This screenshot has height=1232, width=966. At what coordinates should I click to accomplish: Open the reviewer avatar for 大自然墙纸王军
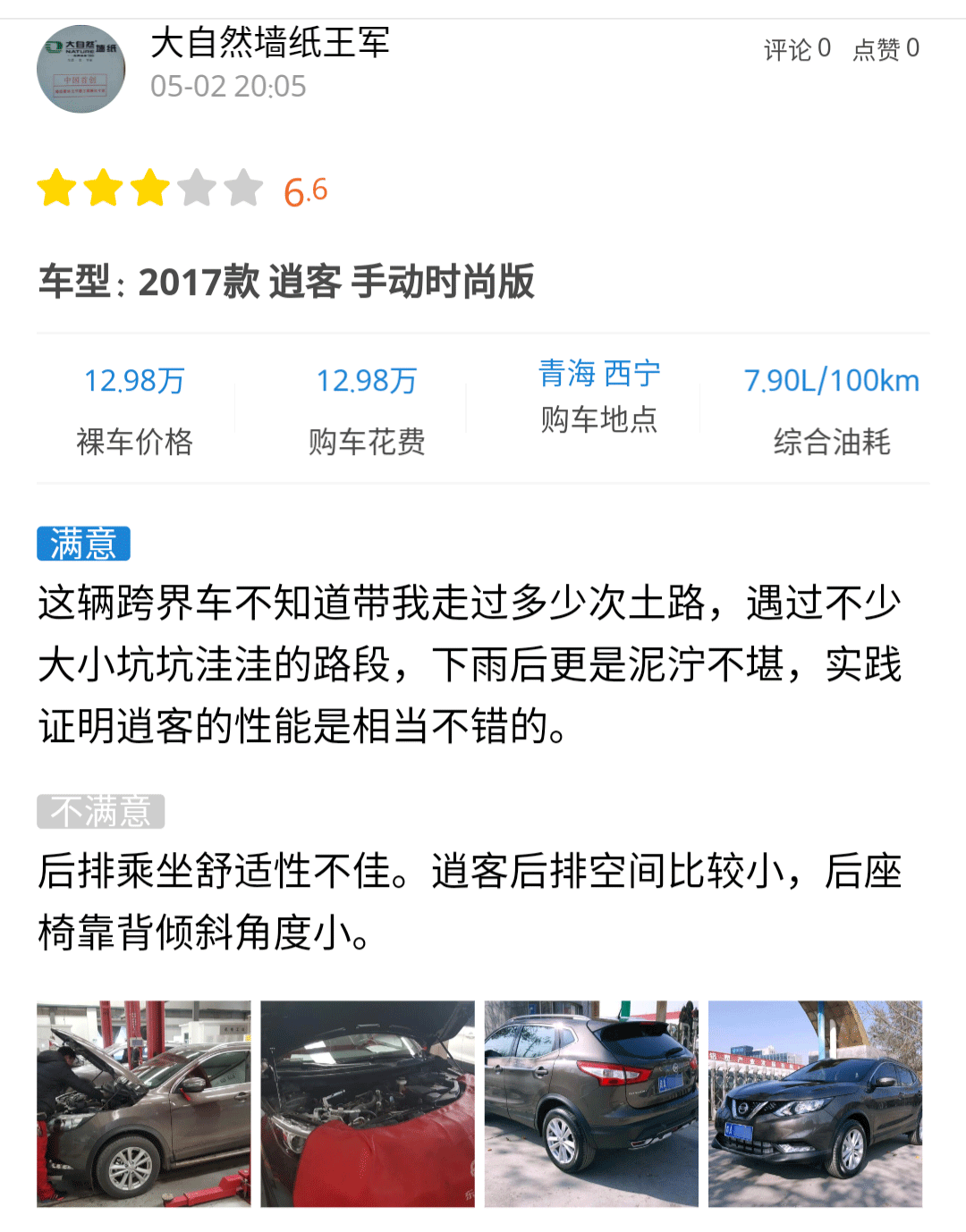(80, 69)
